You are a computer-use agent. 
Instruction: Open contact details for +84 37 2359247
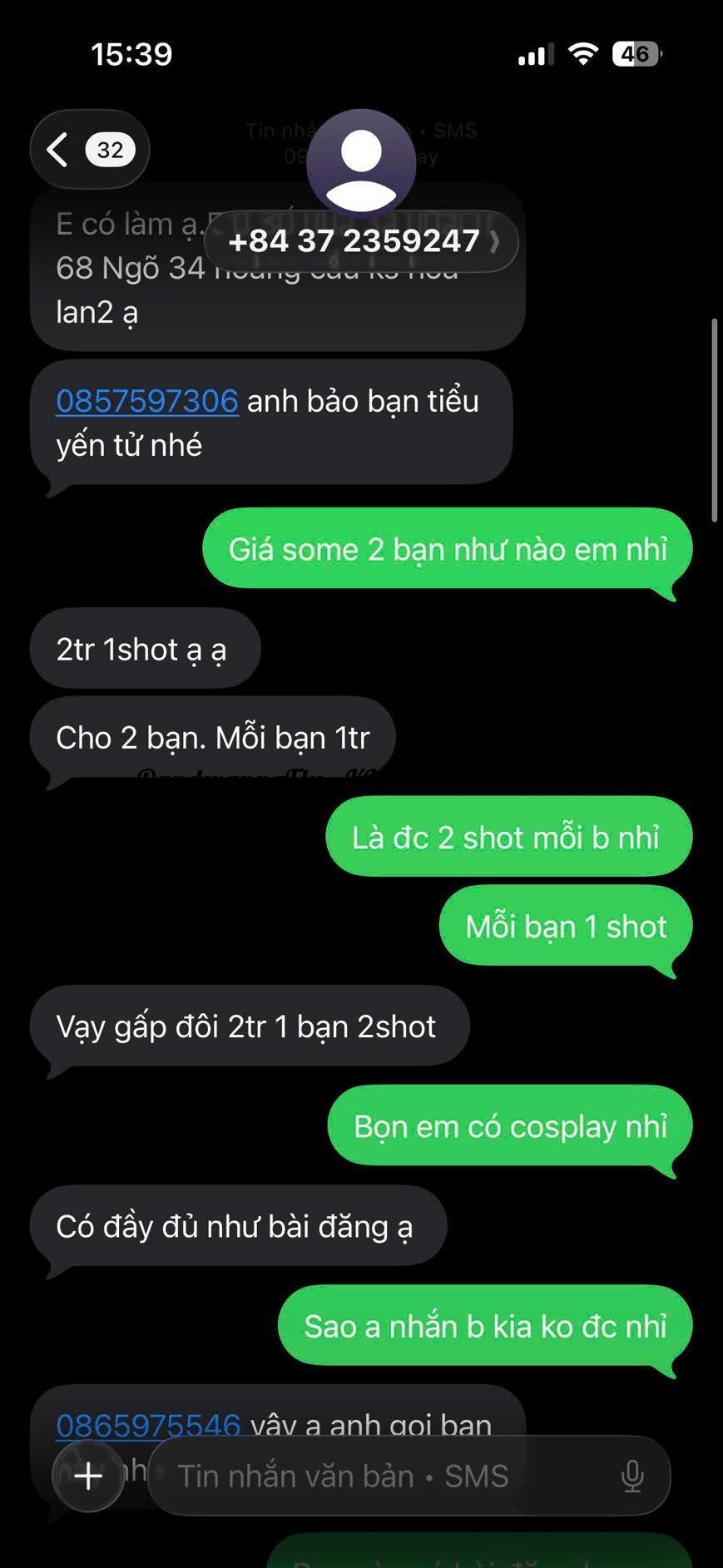361,241
